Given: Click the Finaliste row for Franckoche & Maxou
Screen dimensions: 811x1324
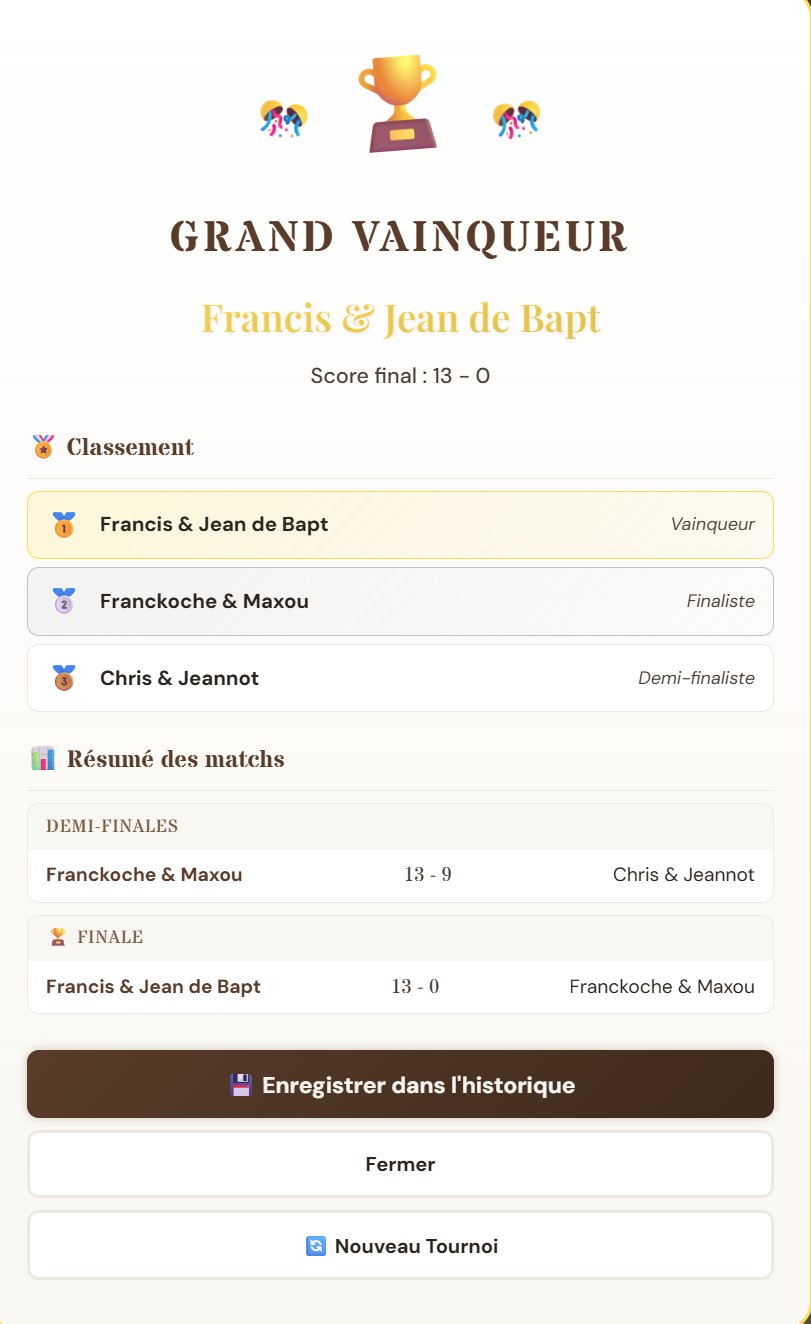Looking at the screenshot, I should 401,600.
